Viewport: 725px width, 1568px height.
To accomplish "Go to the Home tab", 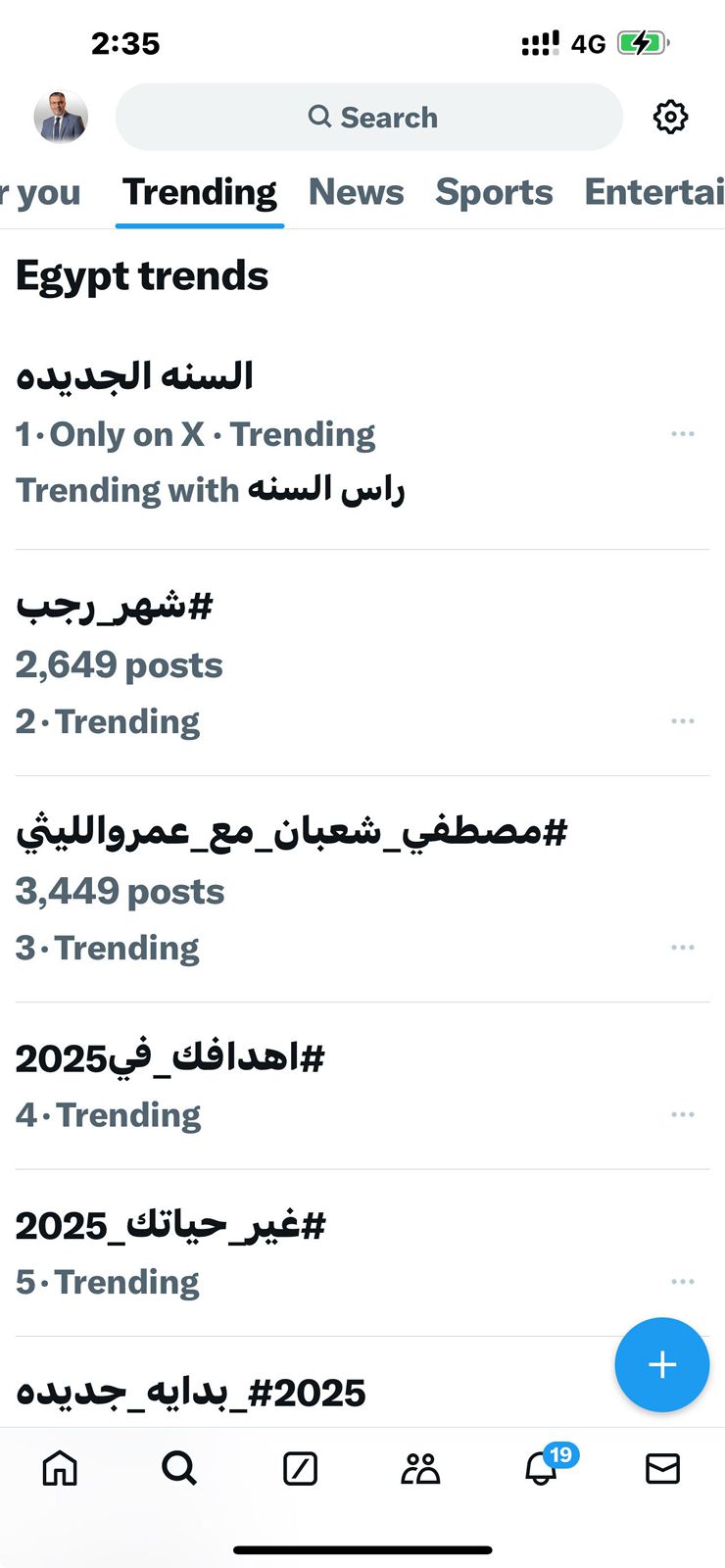I will (60, 1468).
